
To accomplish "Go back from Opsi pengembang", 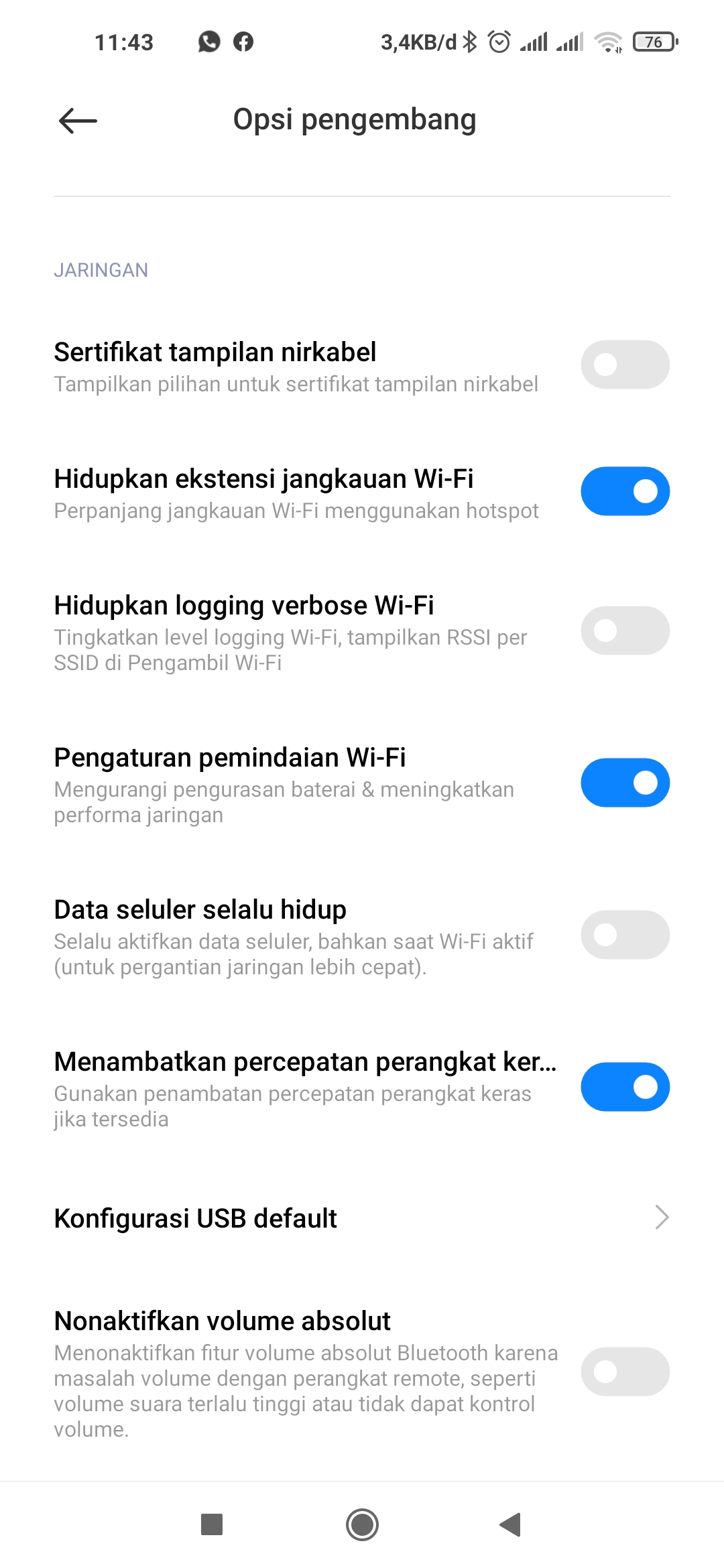I will coord(78,121).
